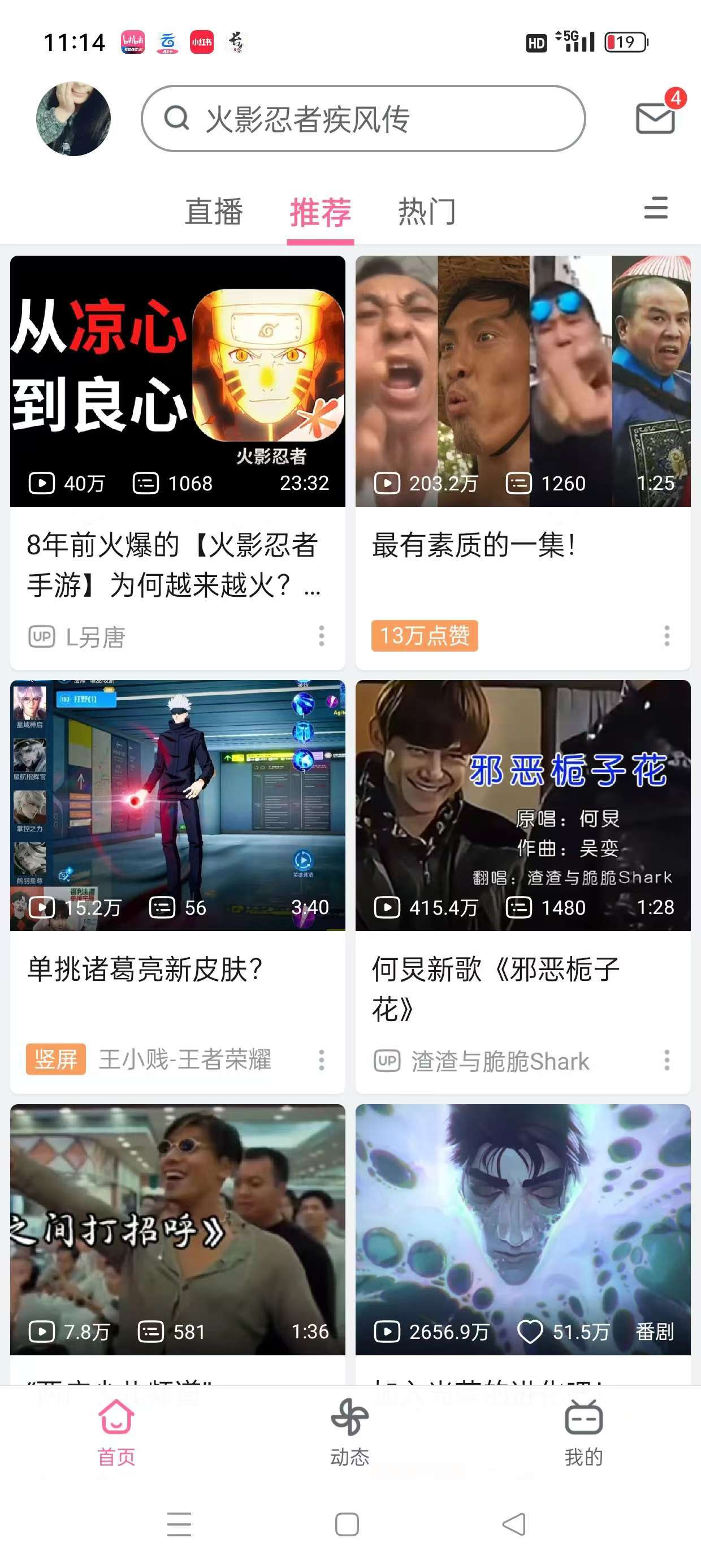Open the channel list menu icon
Screen dimensions: 701x1568
(655, 208)
